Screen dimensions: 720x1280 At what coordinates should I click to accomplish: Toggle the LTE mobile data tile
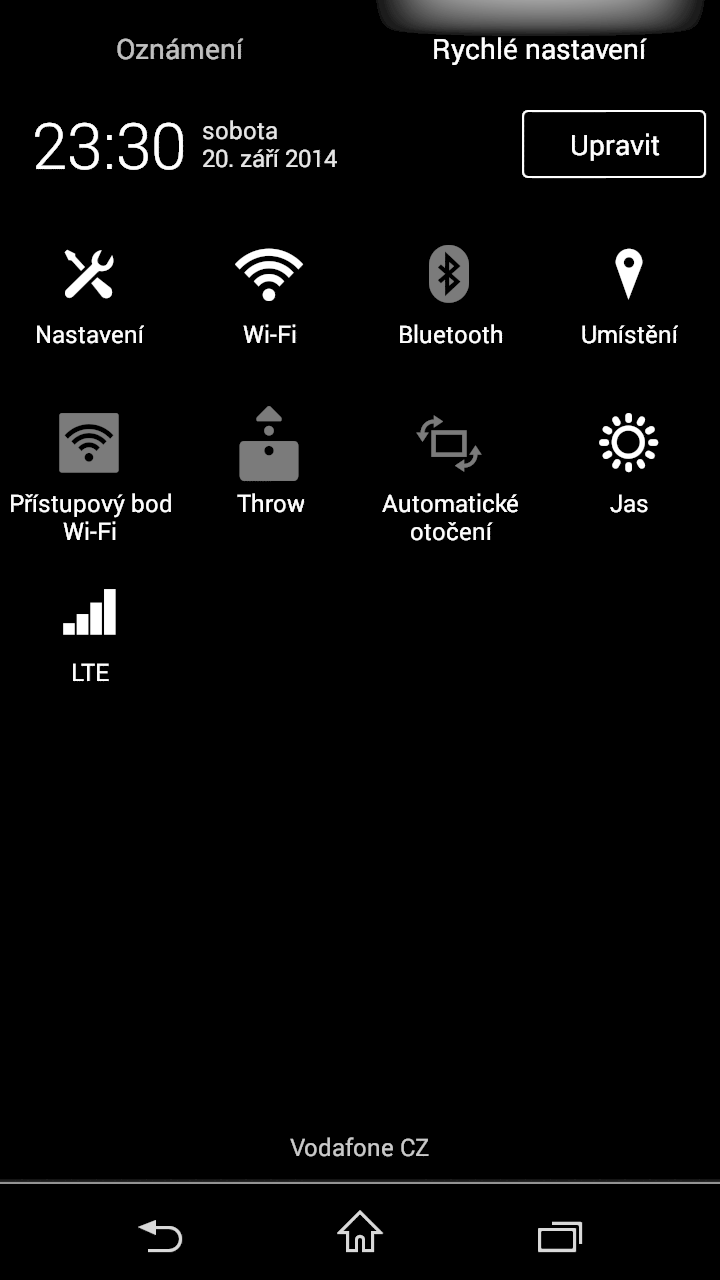click(x=90, y=635)
